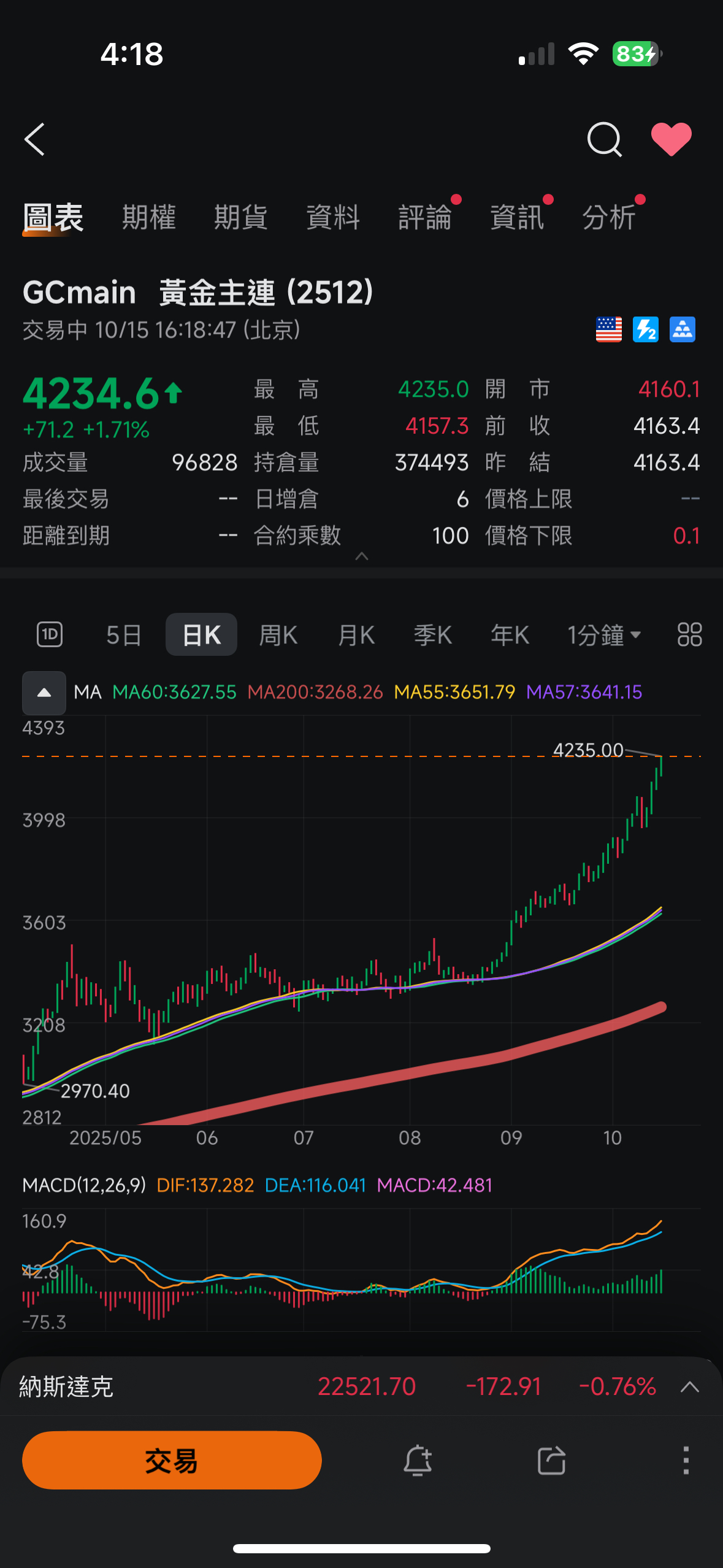Open the 1分鐘 interval dropdown
The image size is (723, 1568).
(604, 635)
